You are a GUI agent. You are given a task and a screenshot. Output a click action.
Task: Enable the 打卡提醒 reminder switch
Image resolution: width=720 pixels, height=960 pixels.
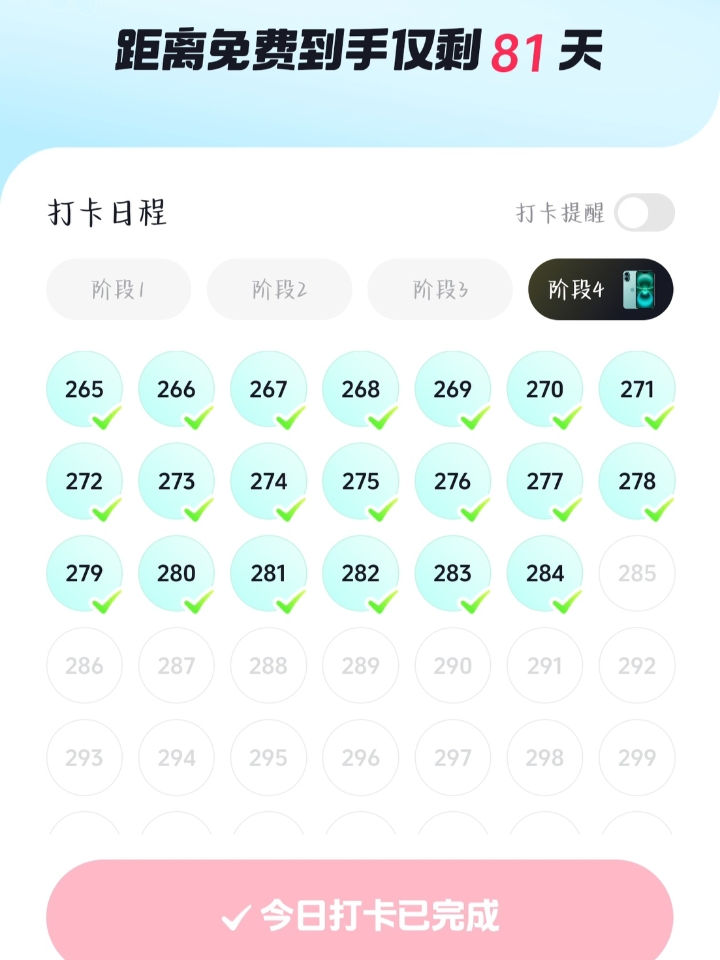tap(645, 210)
